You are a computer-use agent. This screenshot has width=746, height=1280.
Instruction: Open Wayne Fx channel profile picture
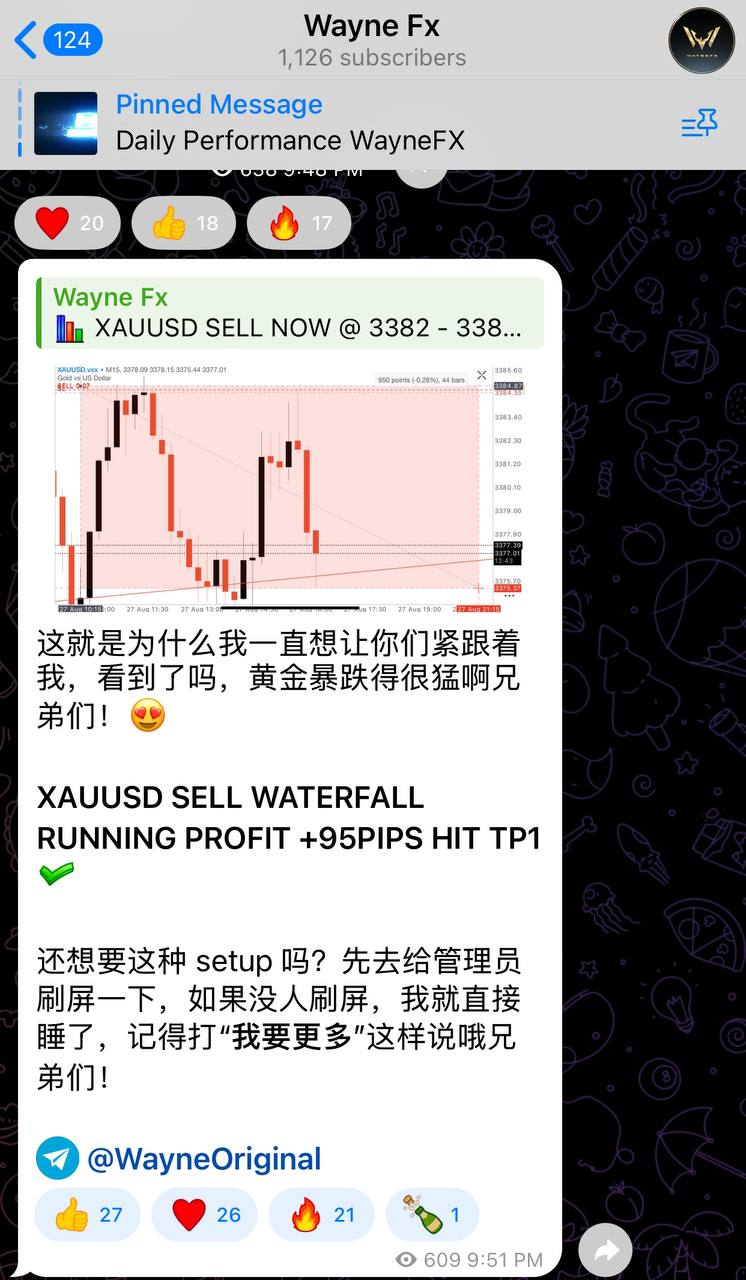701,40
